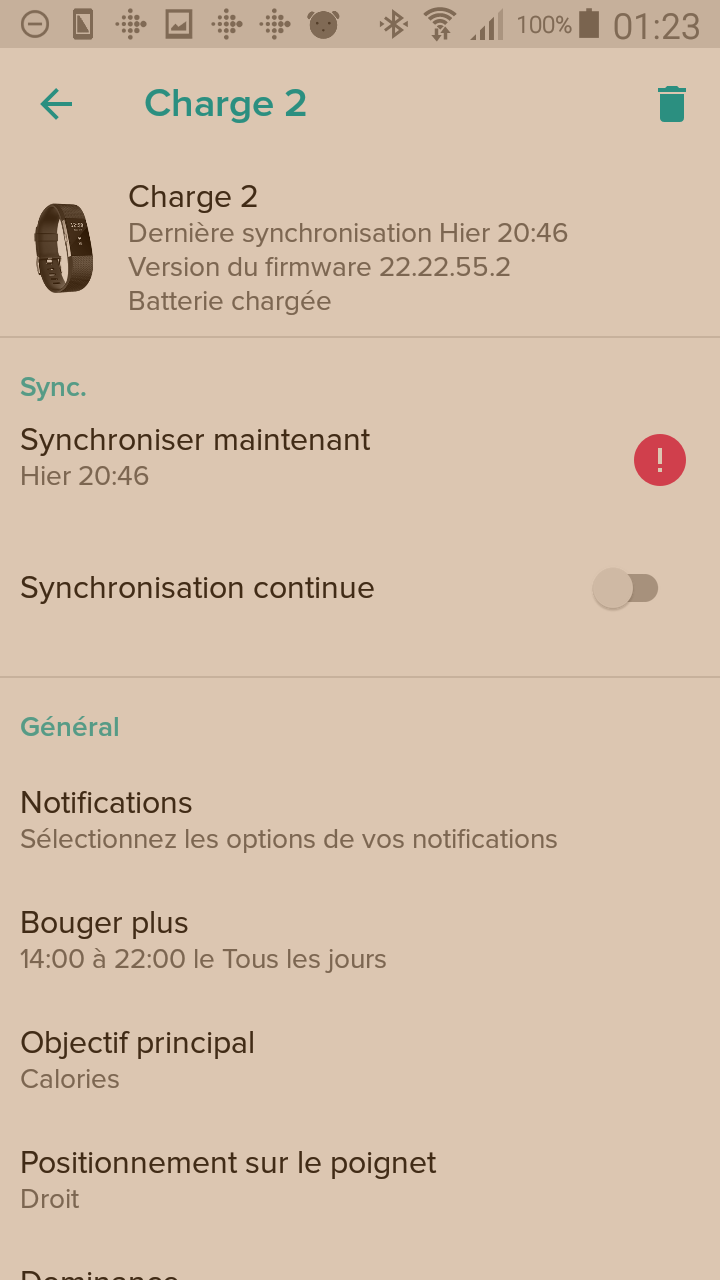Delete the Charge 2 device with trash icon
Image resolution: width=720 pixels, height=1280 pixels.
[671, 104]
